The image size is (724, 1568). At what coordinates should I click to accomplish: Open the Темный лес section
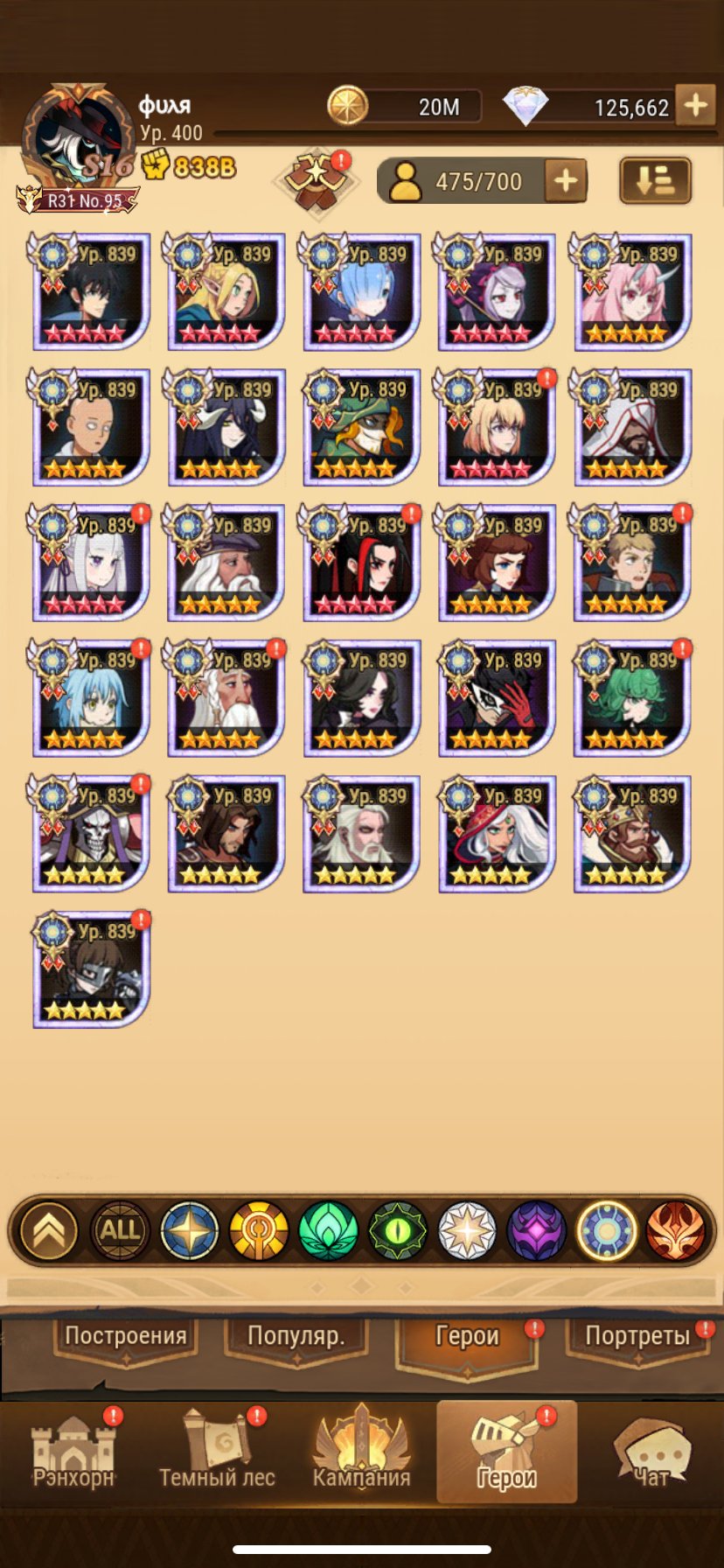coord(217,1452)
